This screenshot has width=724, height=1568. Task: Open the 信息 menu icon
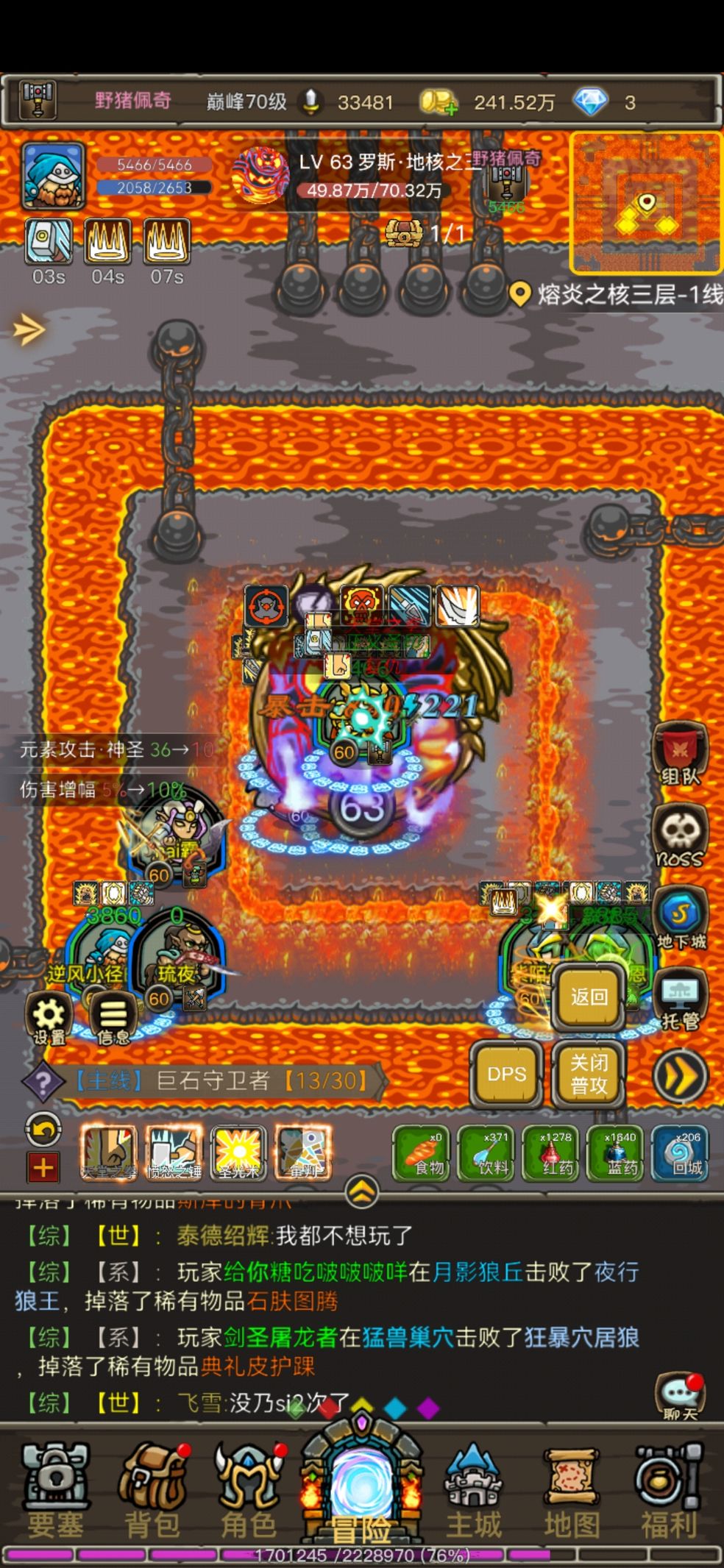[113, 1017]
